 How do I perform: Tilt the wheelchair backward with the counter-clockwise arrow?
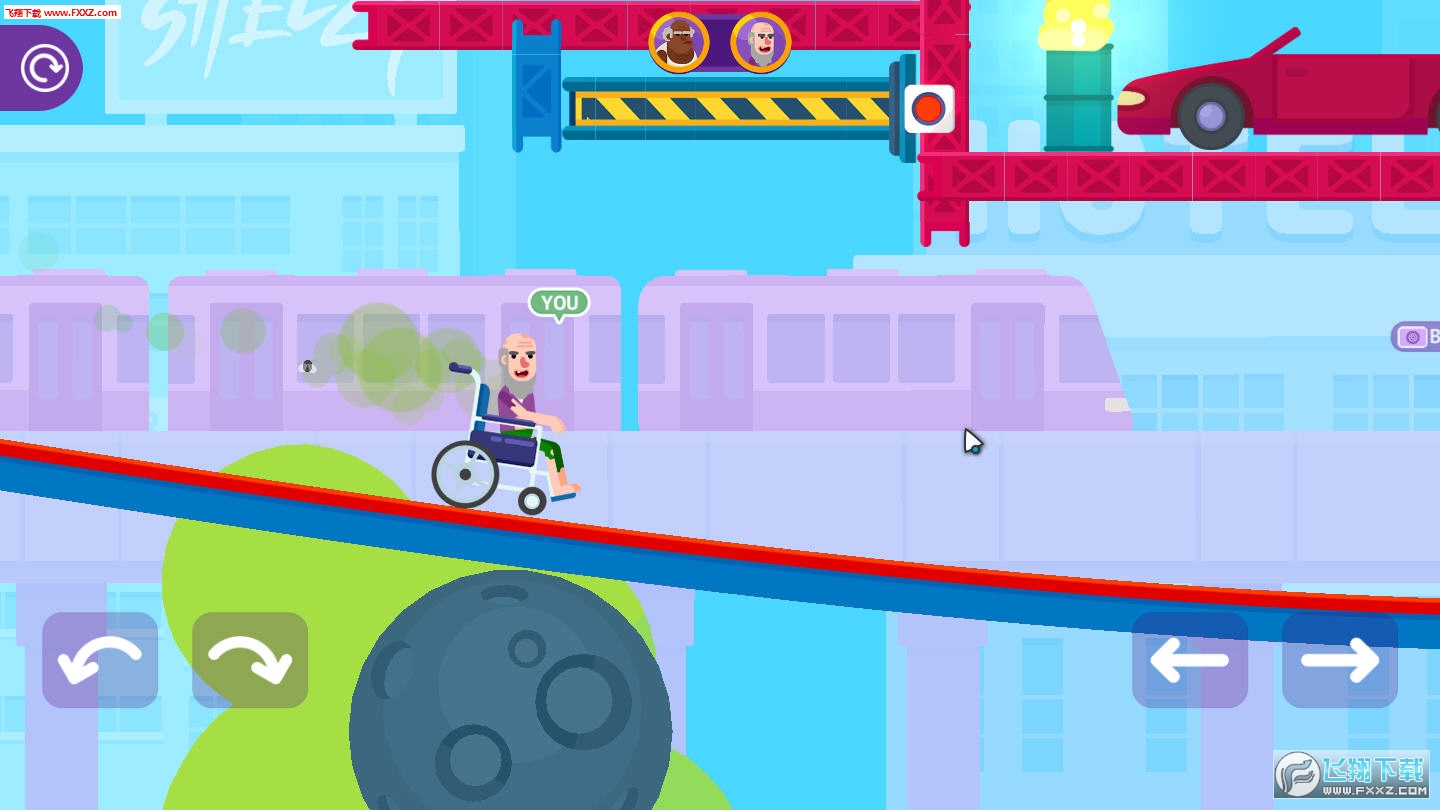100,660
